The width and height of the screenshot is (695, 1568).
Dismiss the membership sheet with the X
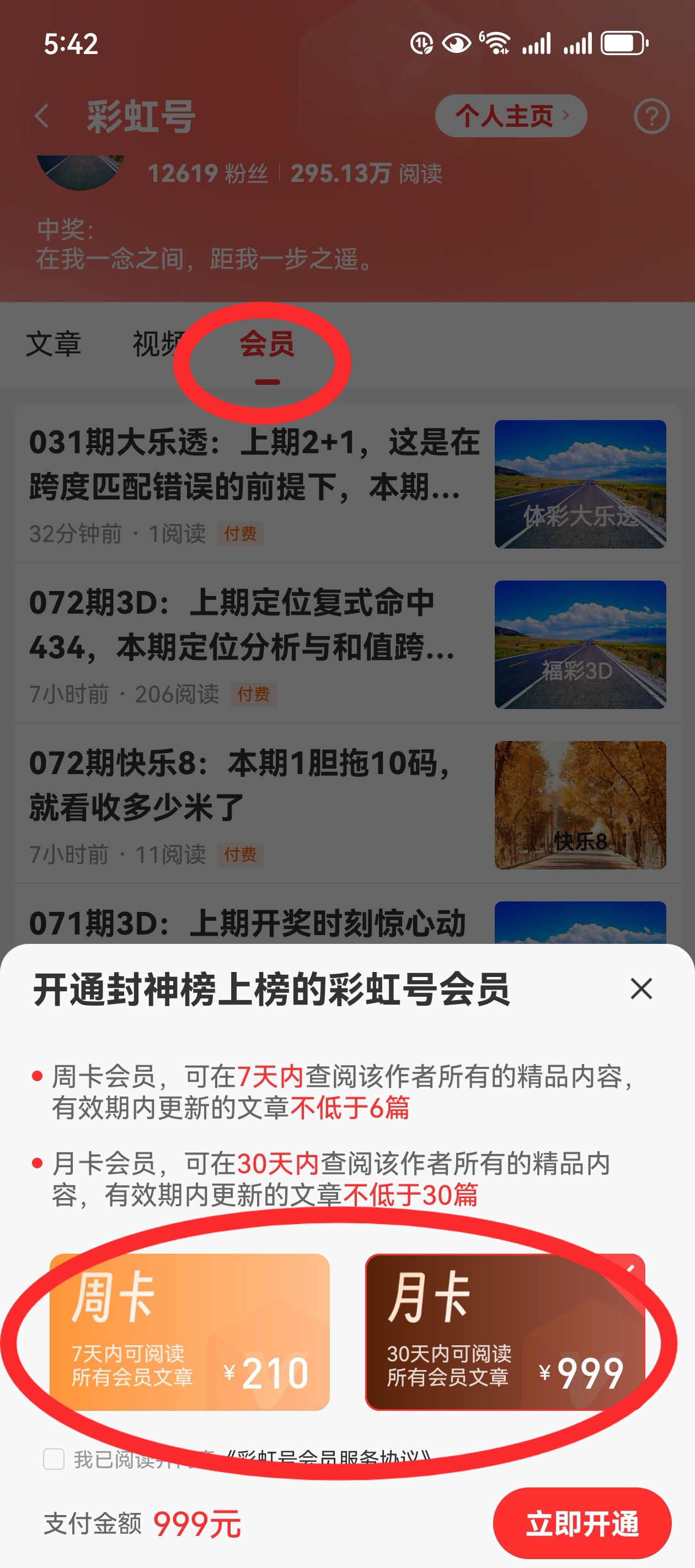(641, 988)
